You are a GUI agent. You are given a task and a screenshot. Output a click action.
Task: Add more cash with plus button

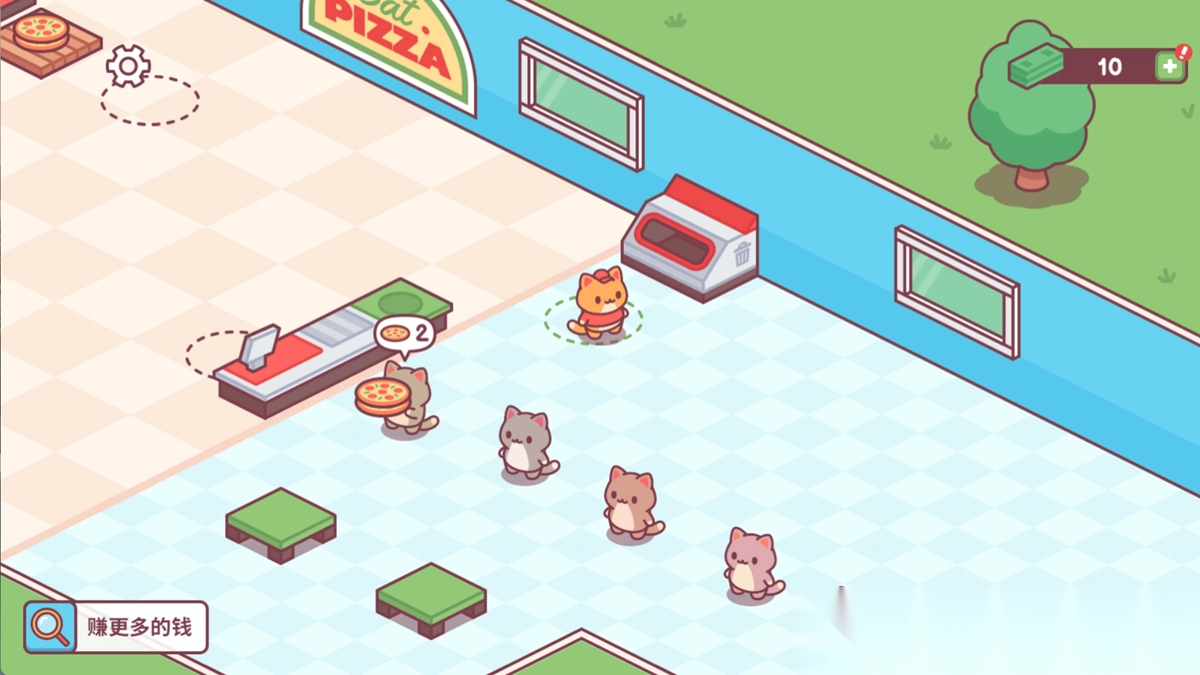coord(1169,66)
